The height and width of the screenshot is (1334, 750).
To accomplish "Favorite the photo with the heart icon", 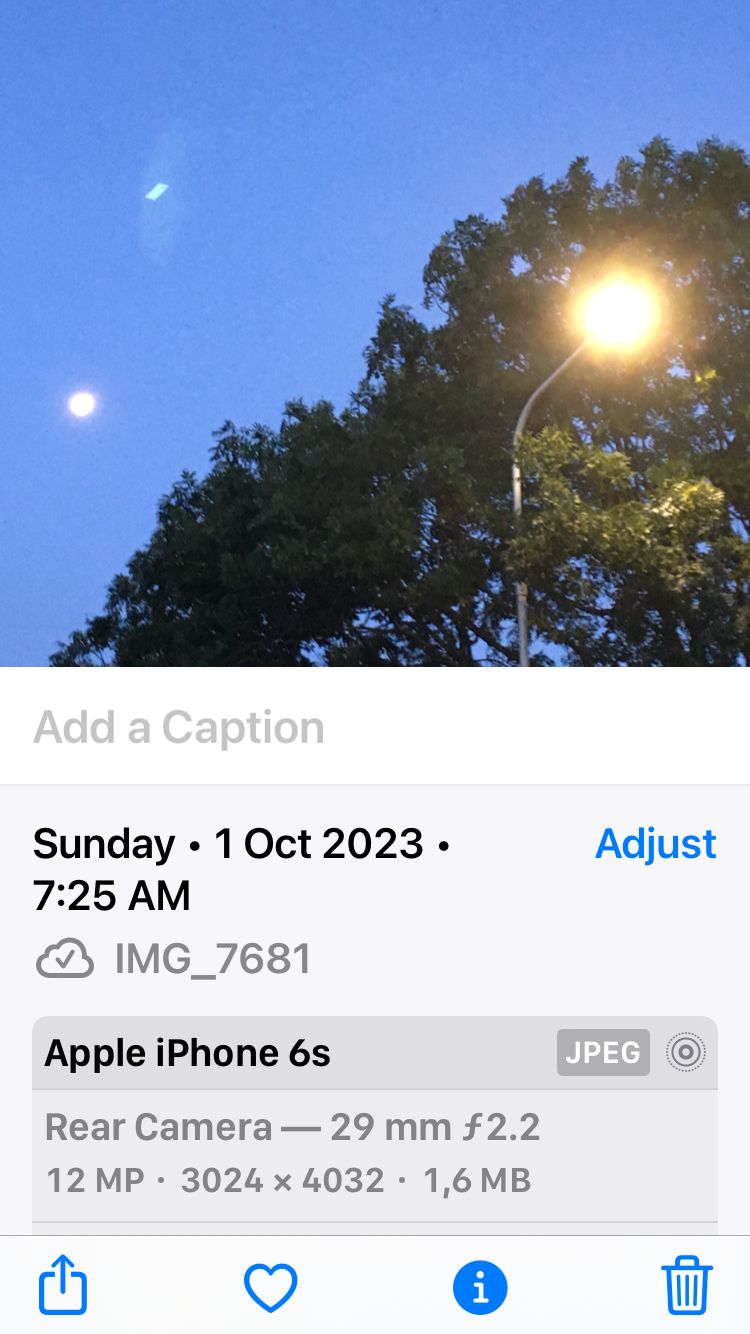I will coord(271,1288).
